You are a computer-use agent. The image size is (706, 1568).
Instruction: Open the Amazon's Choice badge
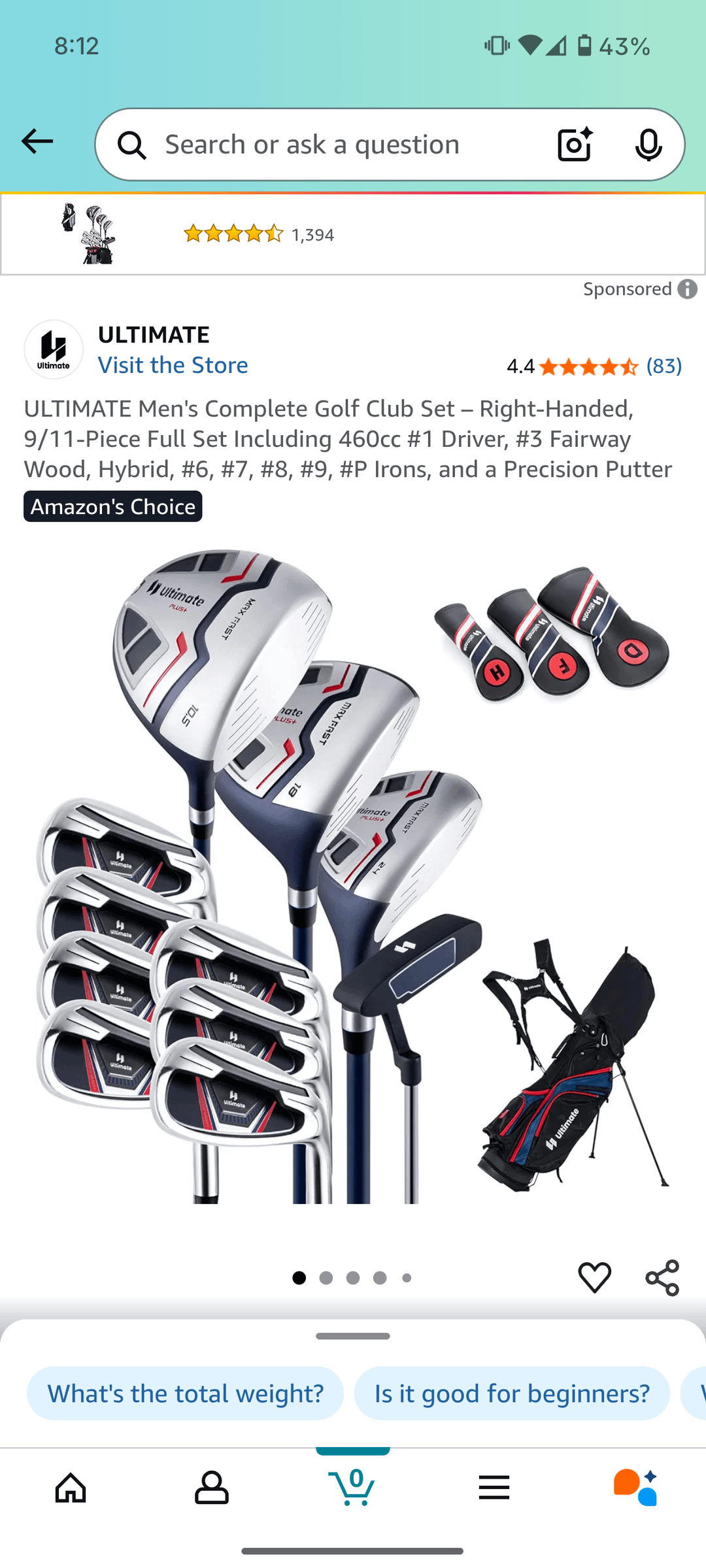pyautogui.click(x=113, y=506)
